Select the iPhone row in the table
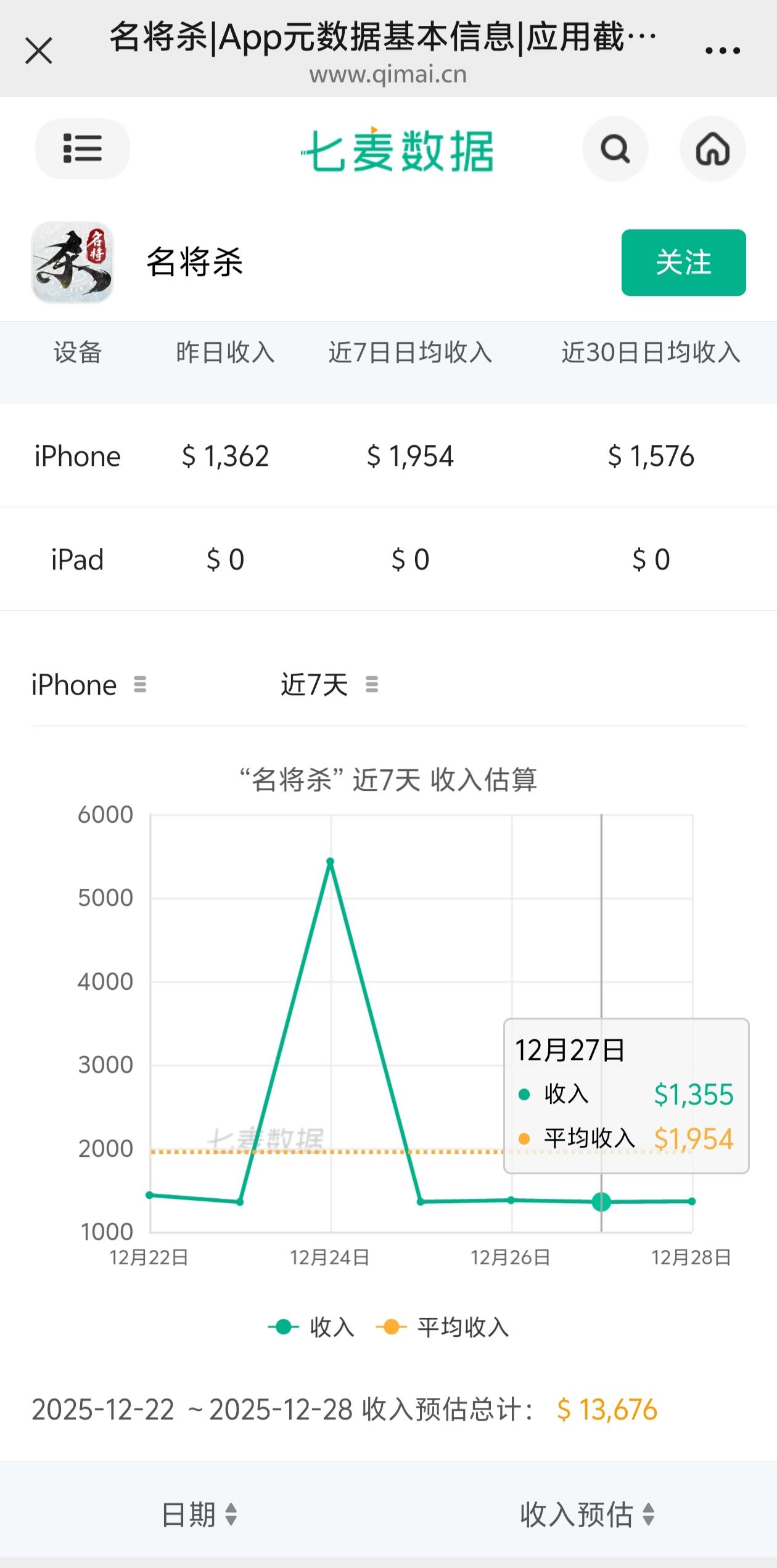Screen dimensions: 777x1568 point(78,456)
